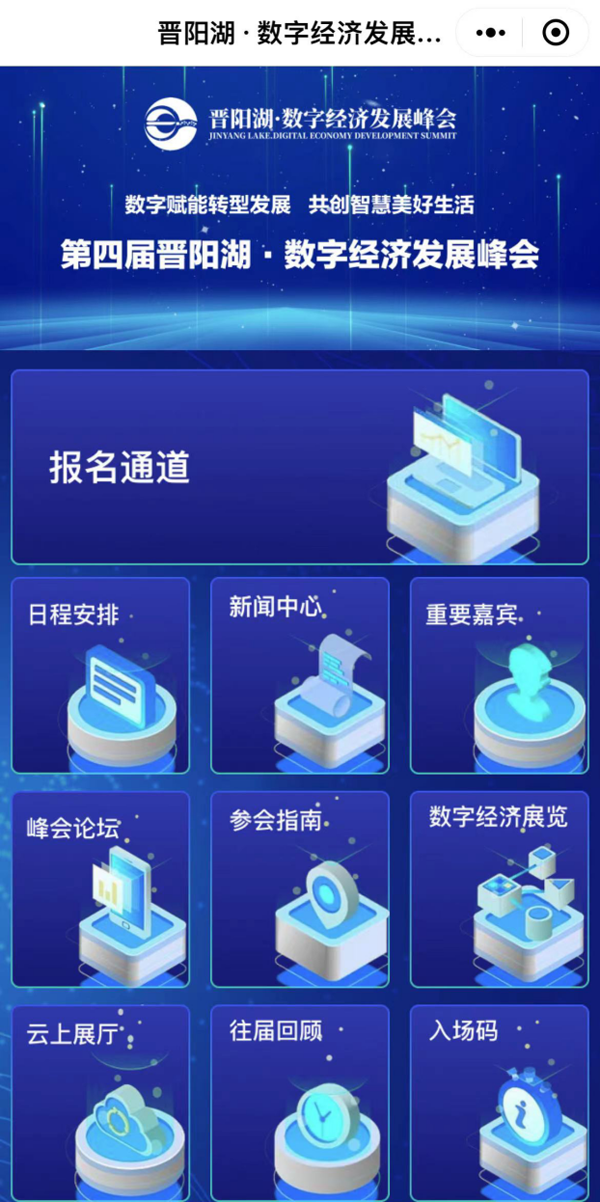600x1202 pixels.
Task: Open 数字经济展览
Action: coord(498,889)
